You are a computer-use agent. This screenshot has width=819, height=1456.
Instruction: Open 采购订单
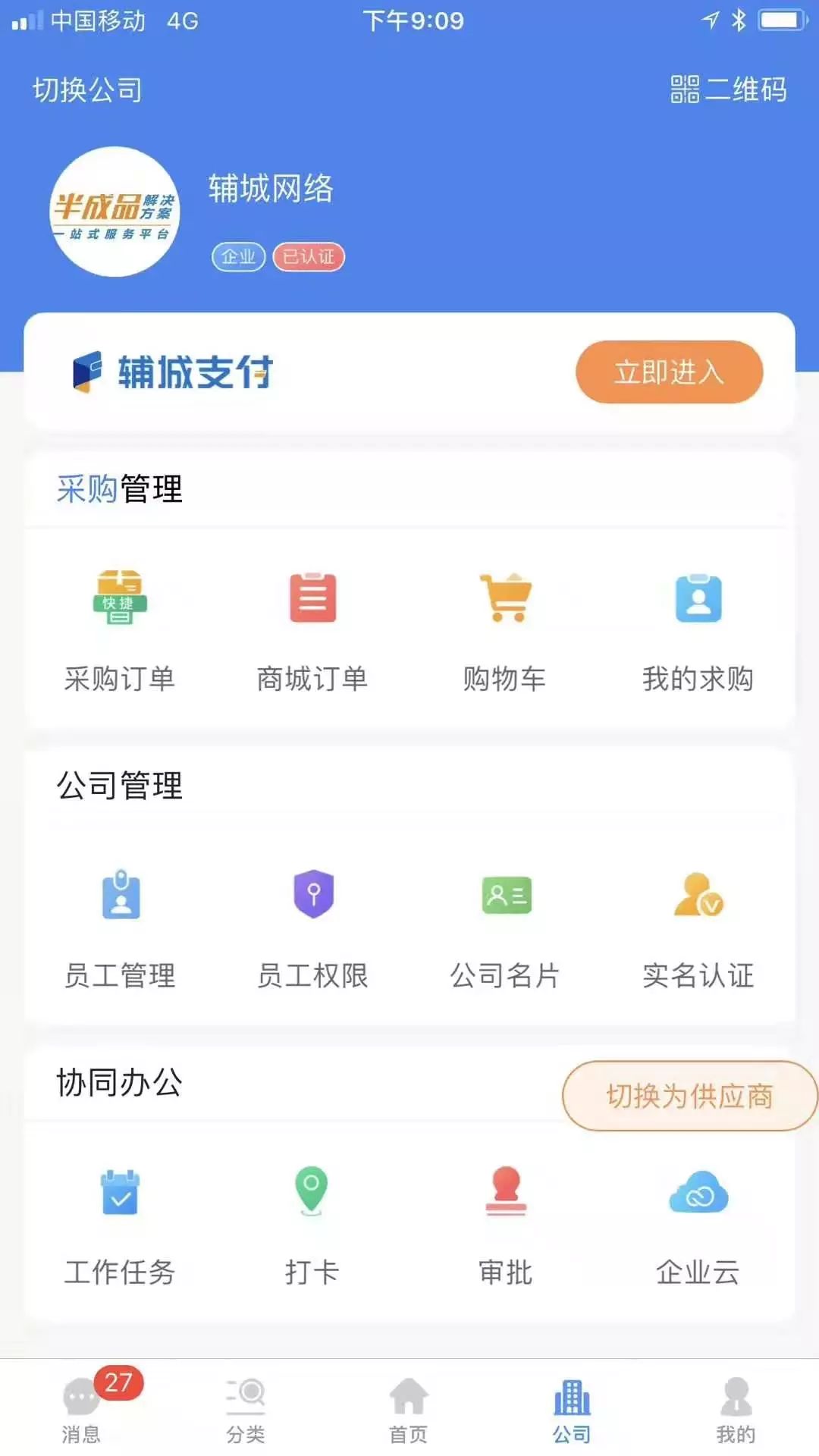pos(120,629)
